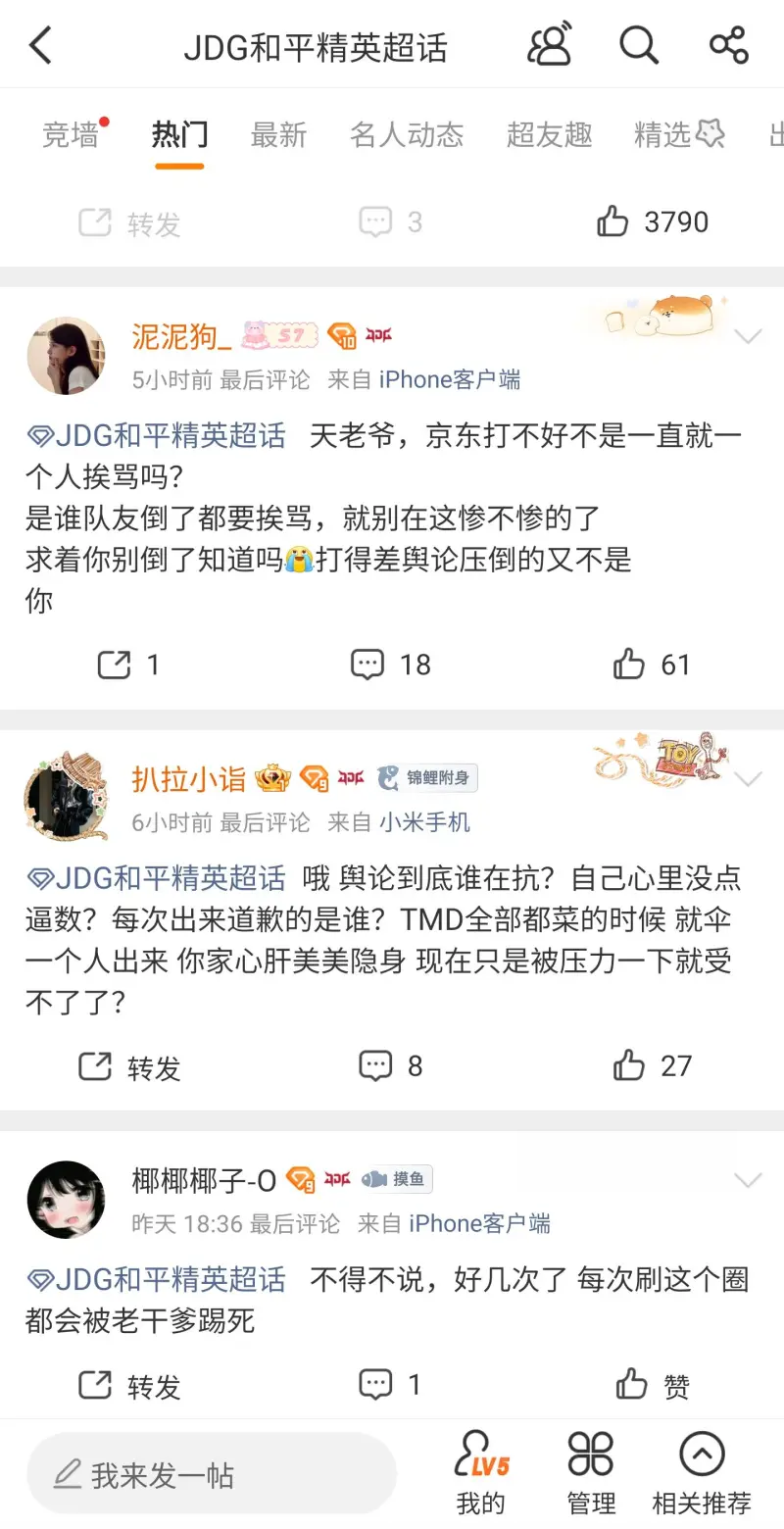The height and width of the screenshot is (1529, 784).
Task: Switch to the 最新 tab
Action: (280, 135)
